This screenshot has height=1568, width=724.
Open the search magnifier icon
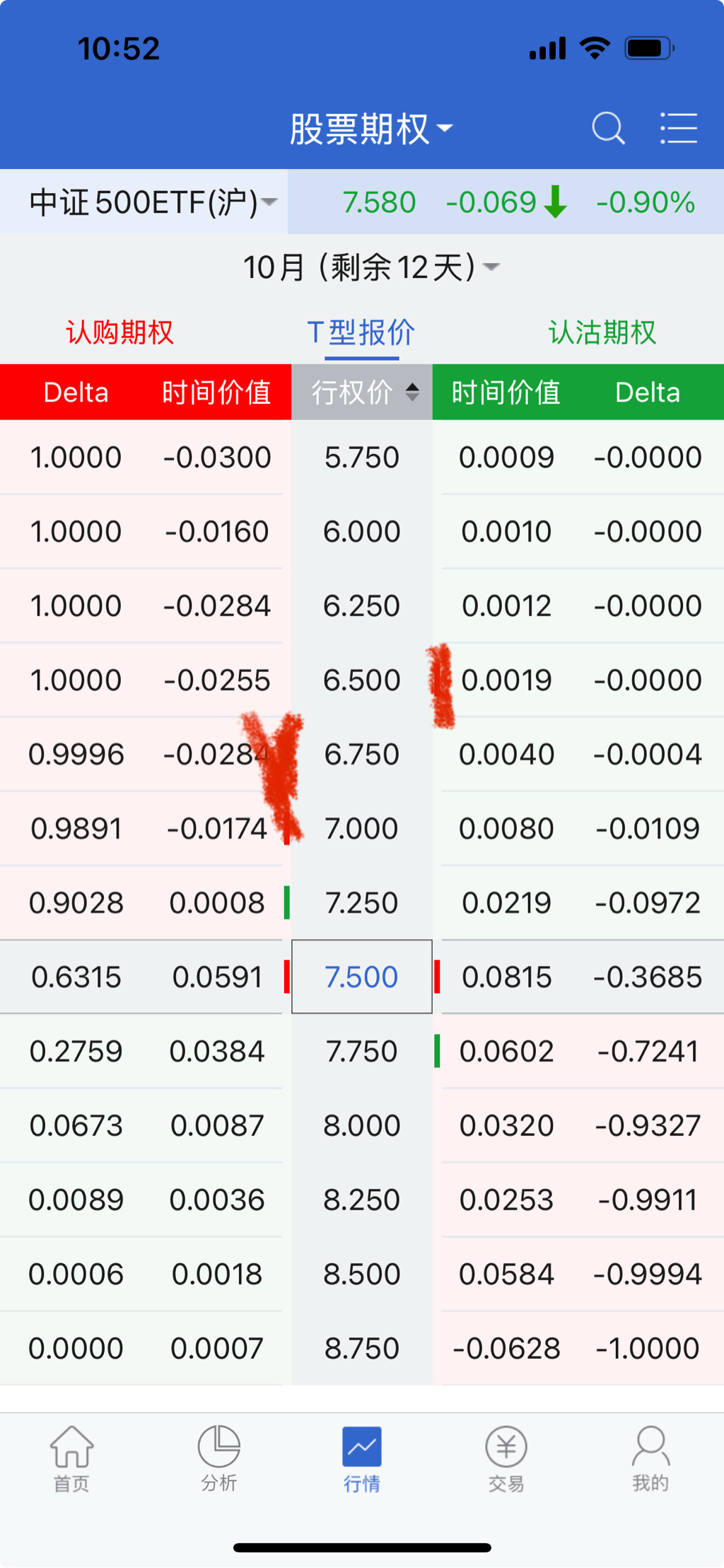[607, 129]
